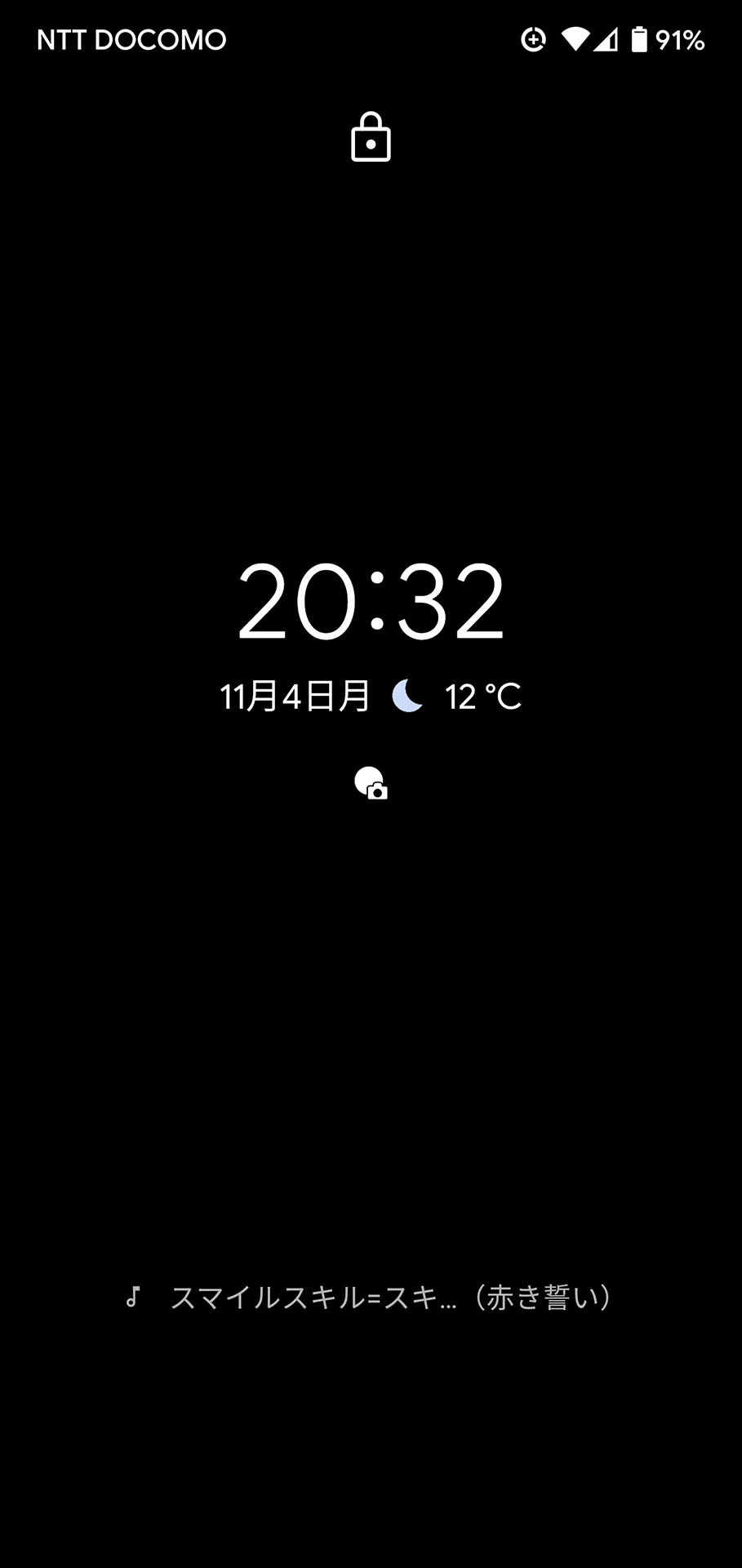Open the weather showing 12 °C
This screenshot has width=742, height=1568.
tap(456, 697)
